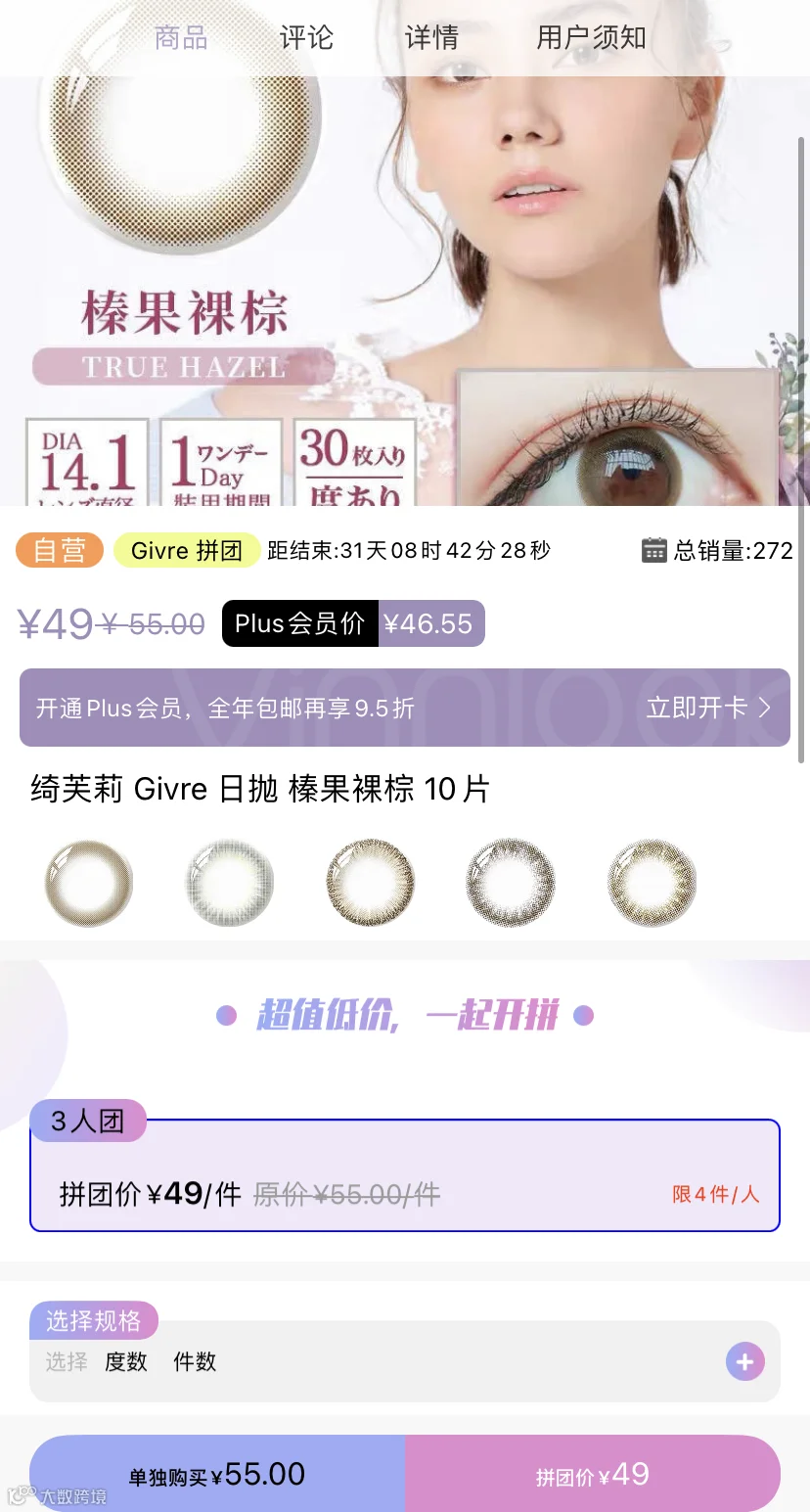Switch to the 评论 tab
The width and height of the screenshot is (810, 1512).
tap(306, 38)
